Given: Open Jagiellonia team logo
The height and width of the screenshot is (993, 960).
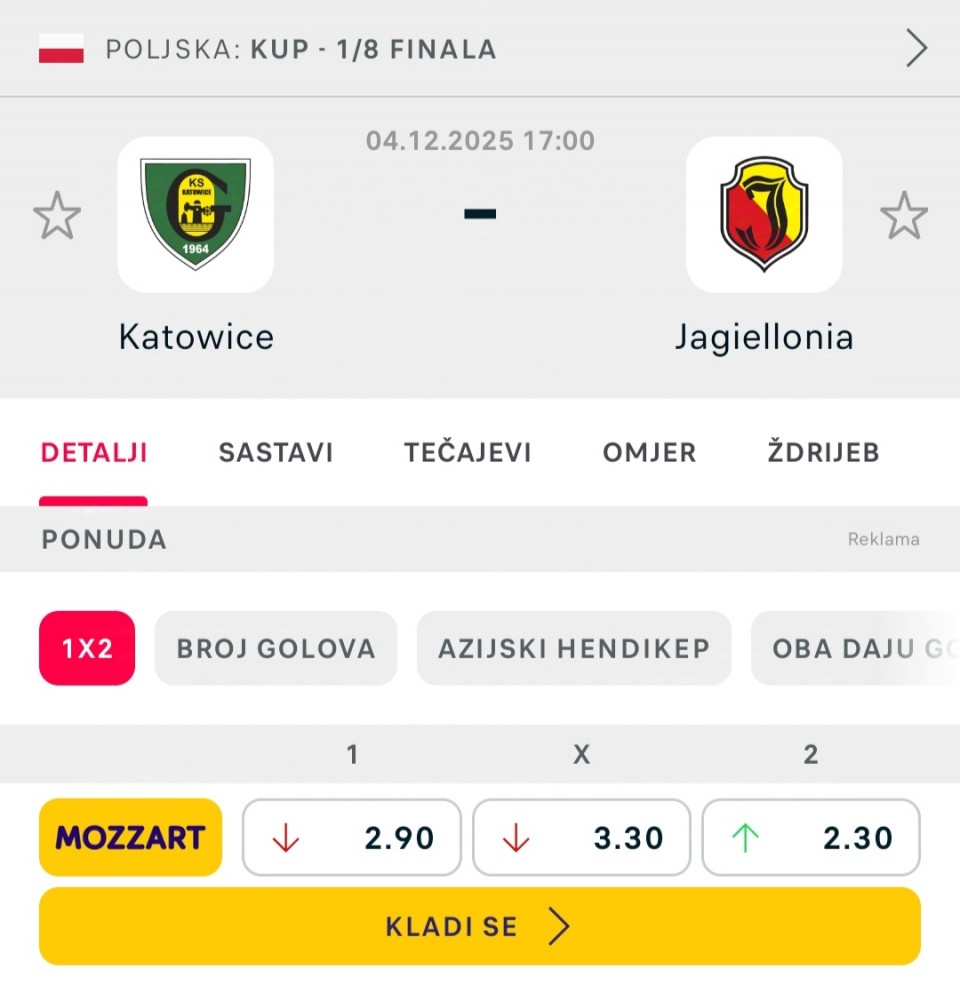Looking at the screenshot, I should 764,215.
